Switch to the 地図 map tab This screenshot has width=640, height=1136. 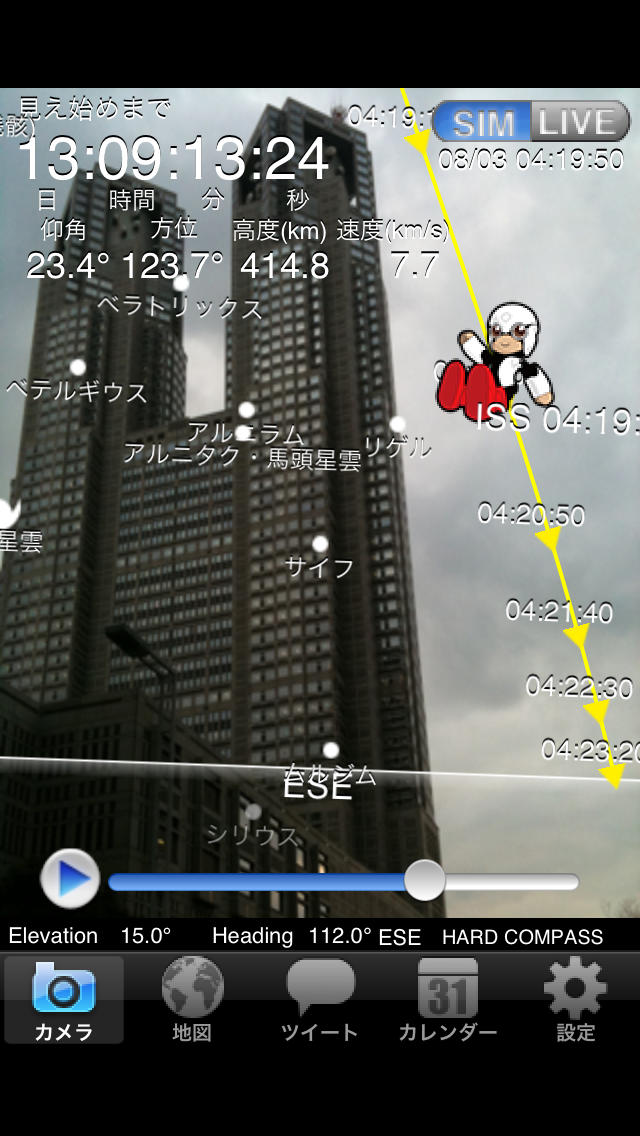(x=192, y=1000)
